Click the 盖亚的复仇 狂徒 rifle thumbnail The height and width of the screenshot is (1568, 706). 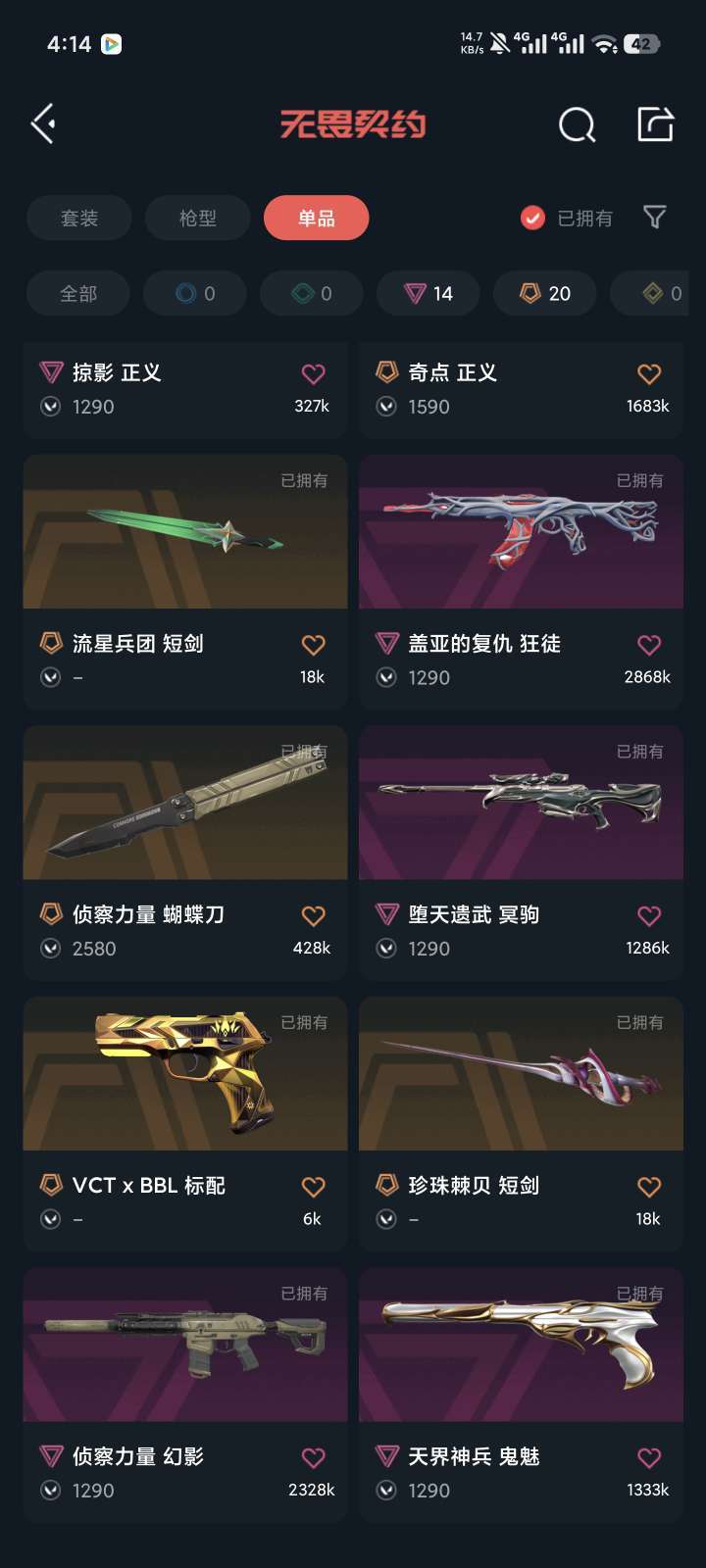click(521, 531)
